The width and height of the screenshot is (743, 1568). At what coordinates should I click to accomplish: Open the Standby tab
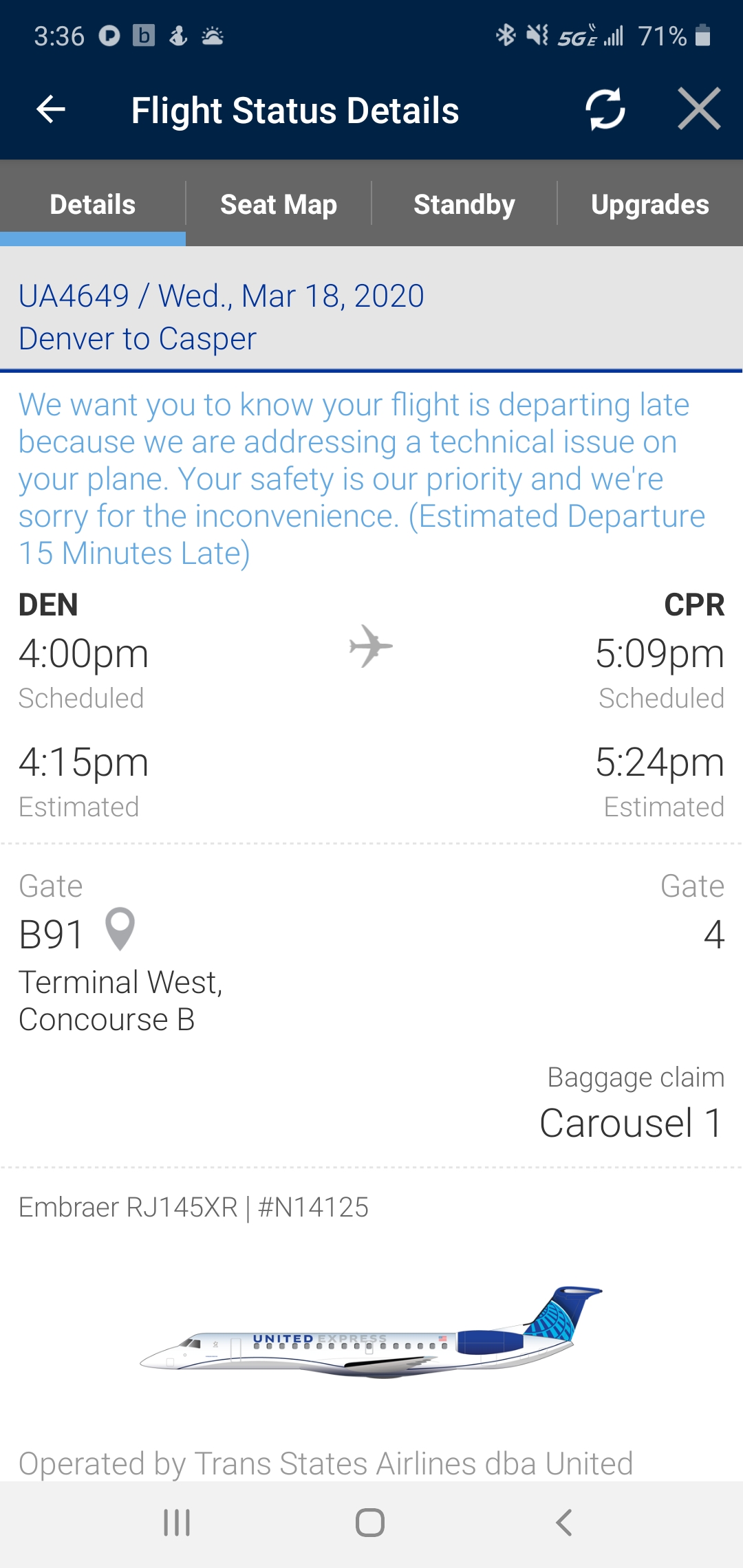click(464, 204)
